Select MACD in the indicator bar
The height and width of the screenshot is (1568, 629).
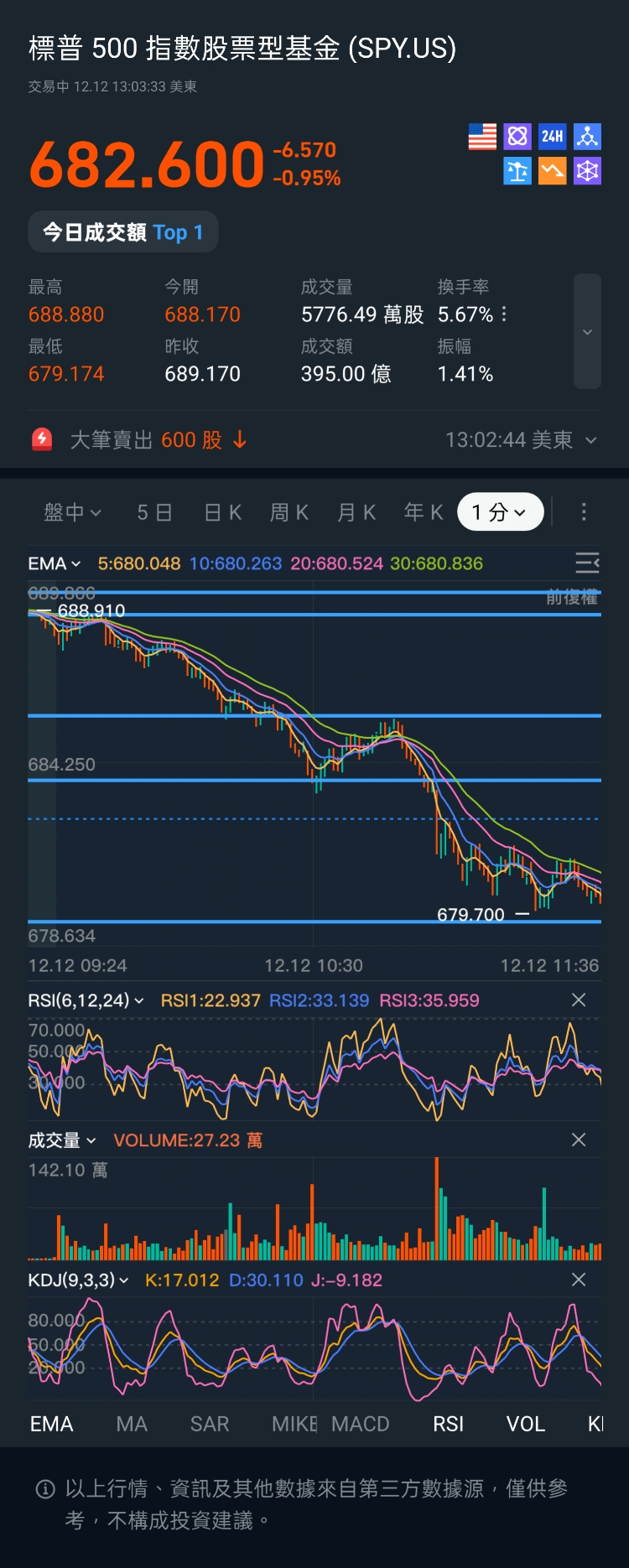(x=361, y=1424)
